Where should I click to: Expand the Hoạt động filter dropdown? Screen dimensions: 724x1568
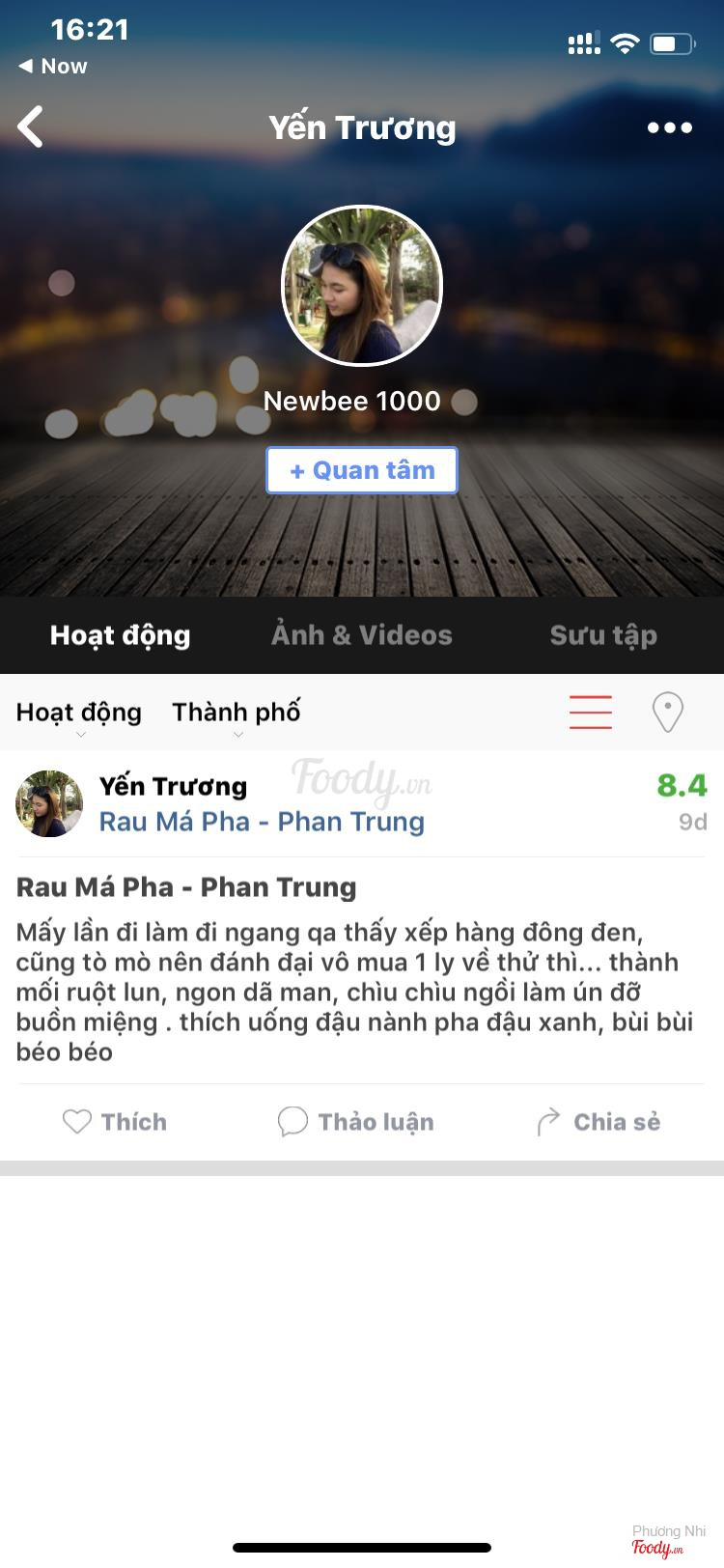pos(79,714)
